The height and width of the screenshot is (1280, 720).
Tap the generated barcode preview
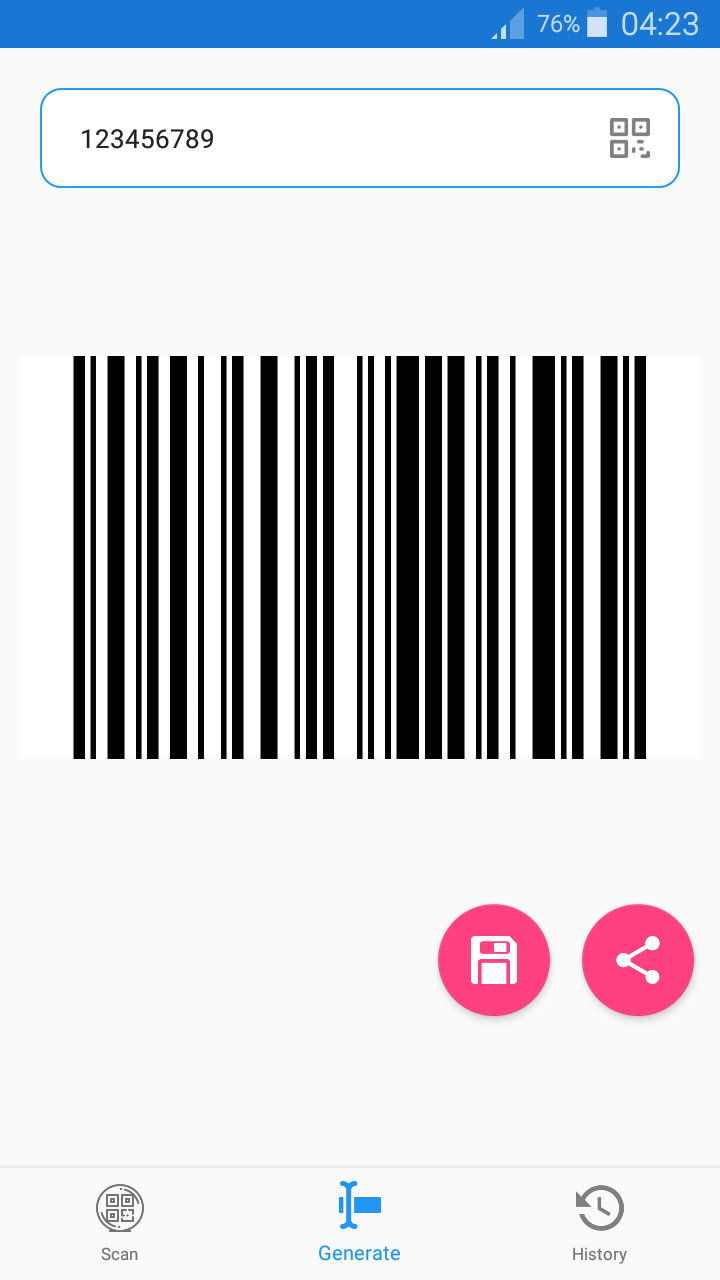point(360,556)
